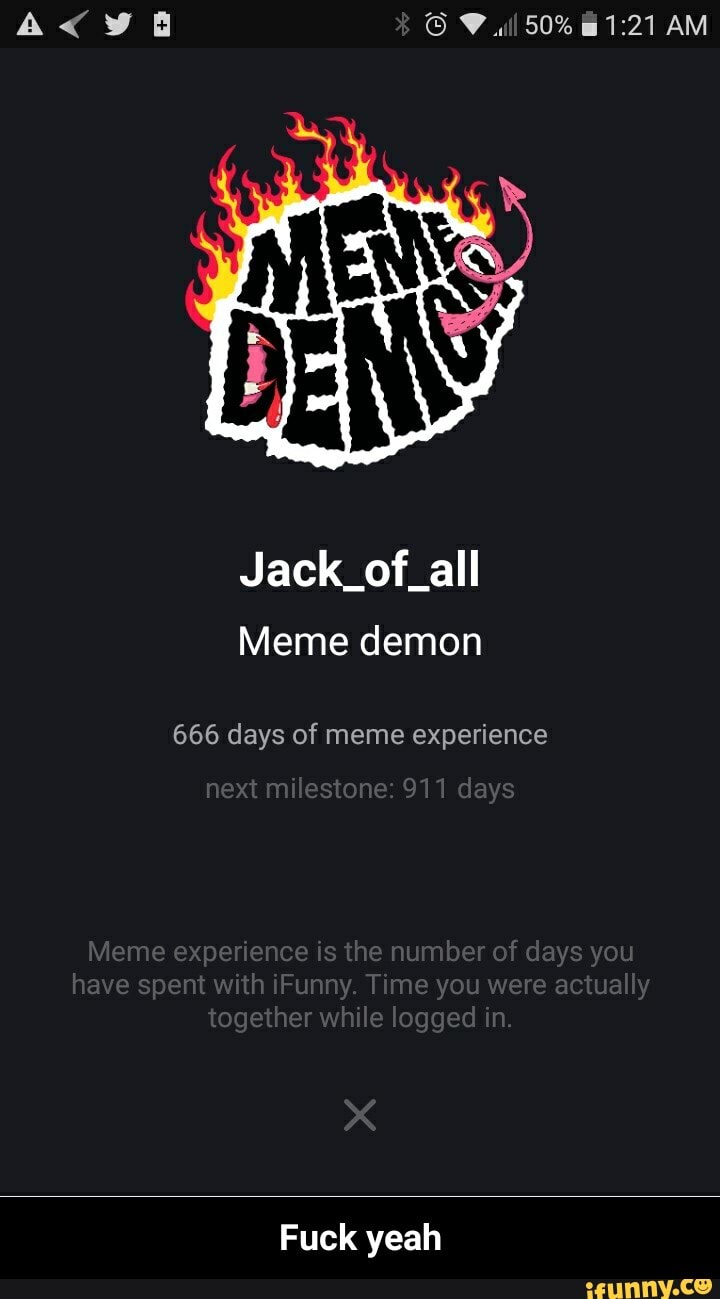
Task: Dismiss the achievement with the X
Action: coord(359,1114)
